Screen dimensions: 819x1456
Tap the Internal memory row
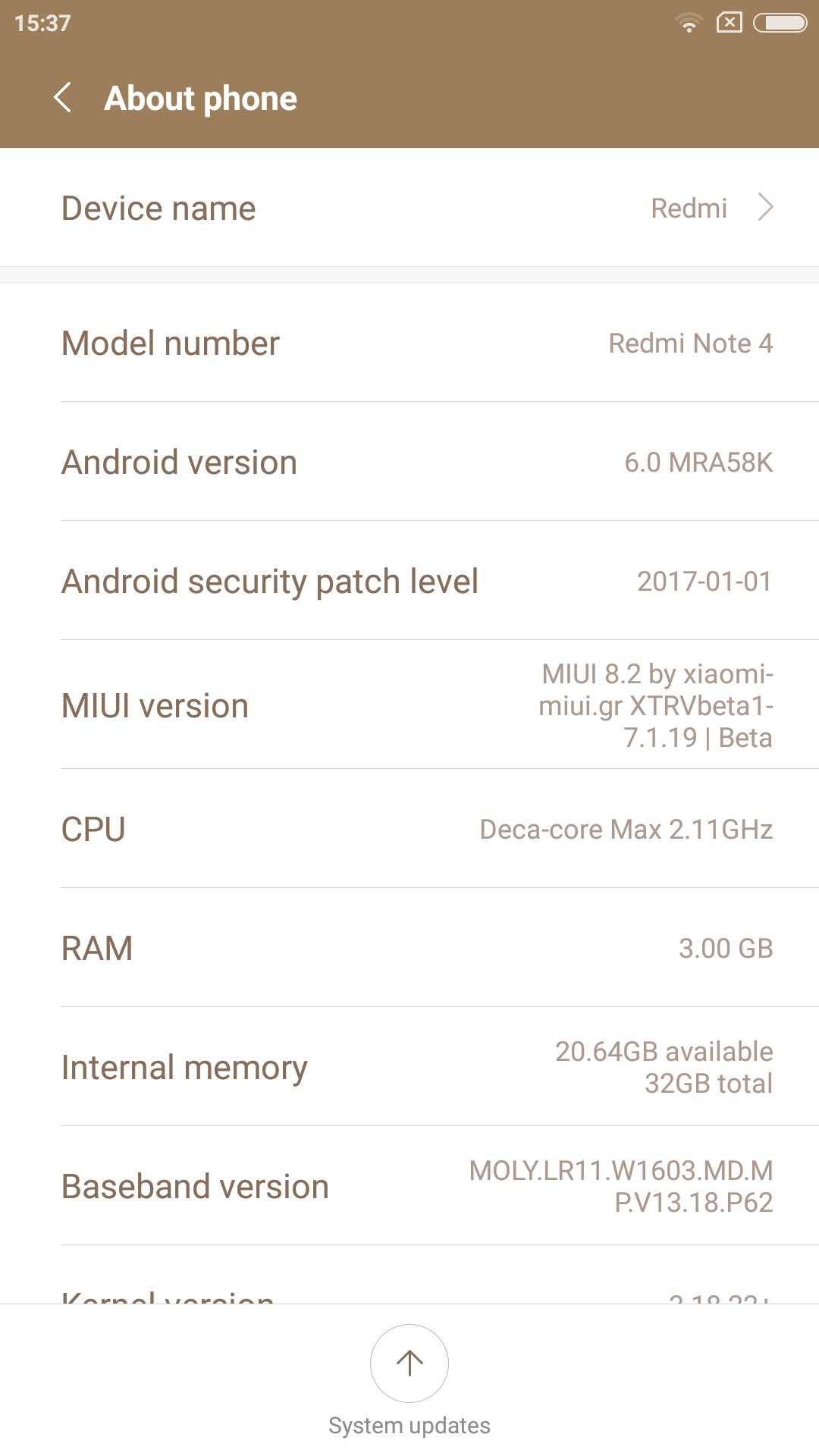tap(409, 1067)
